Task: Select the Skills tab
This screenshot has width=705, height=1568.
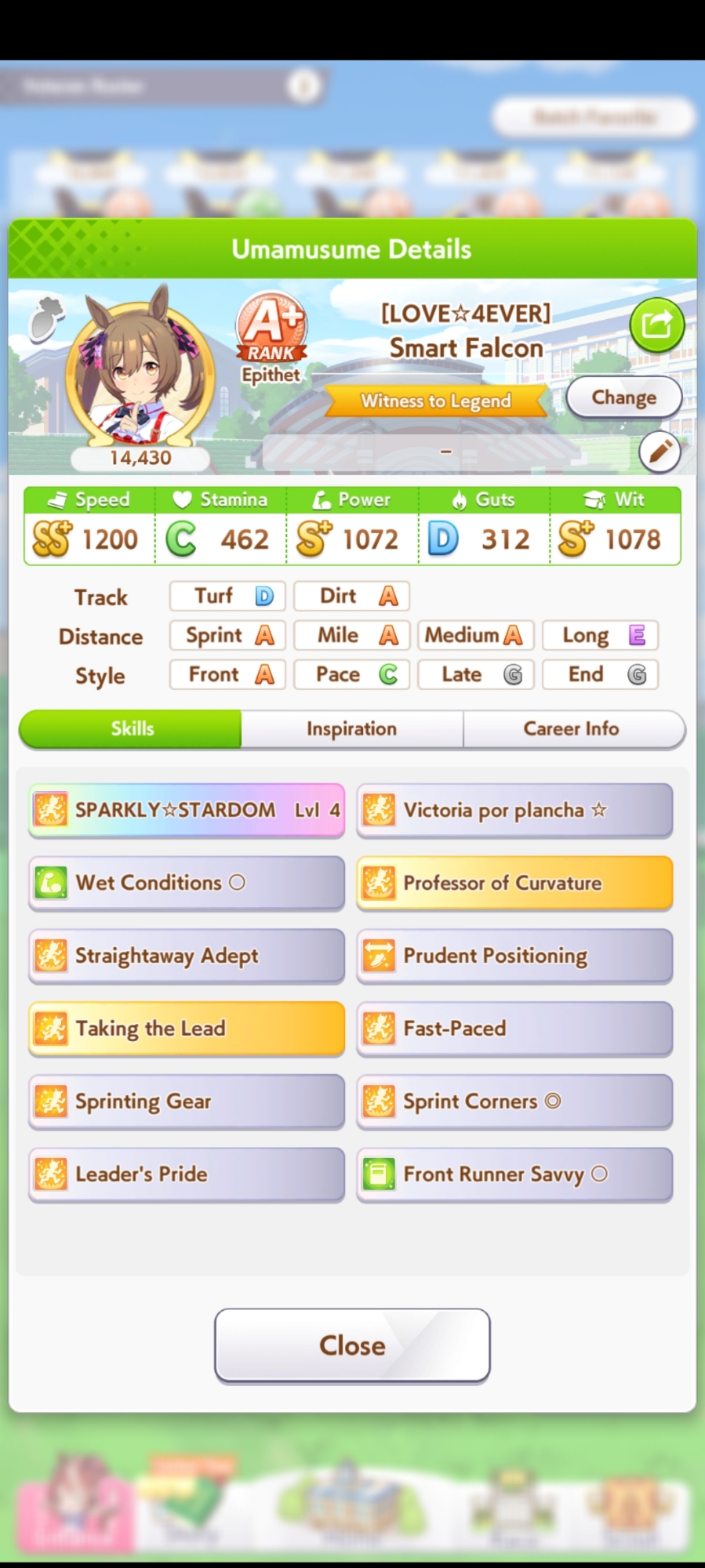Action: pyautogui.click(x=132, y=729)
